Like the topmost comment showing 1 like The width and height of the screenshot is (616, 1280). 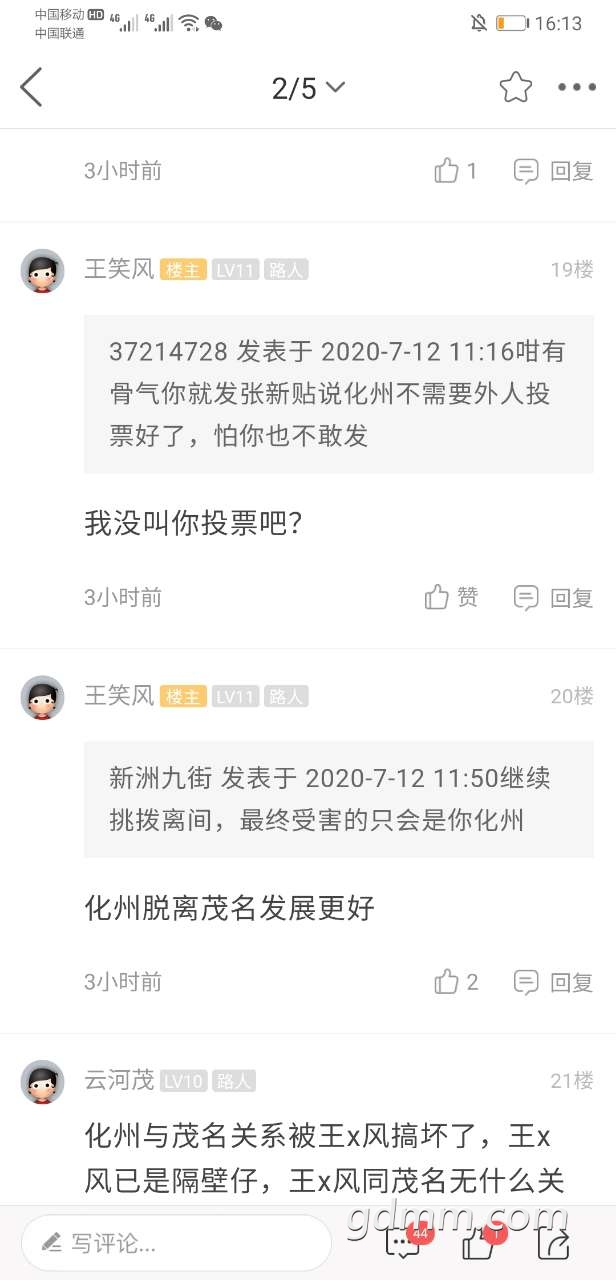[x=456, y=171]
